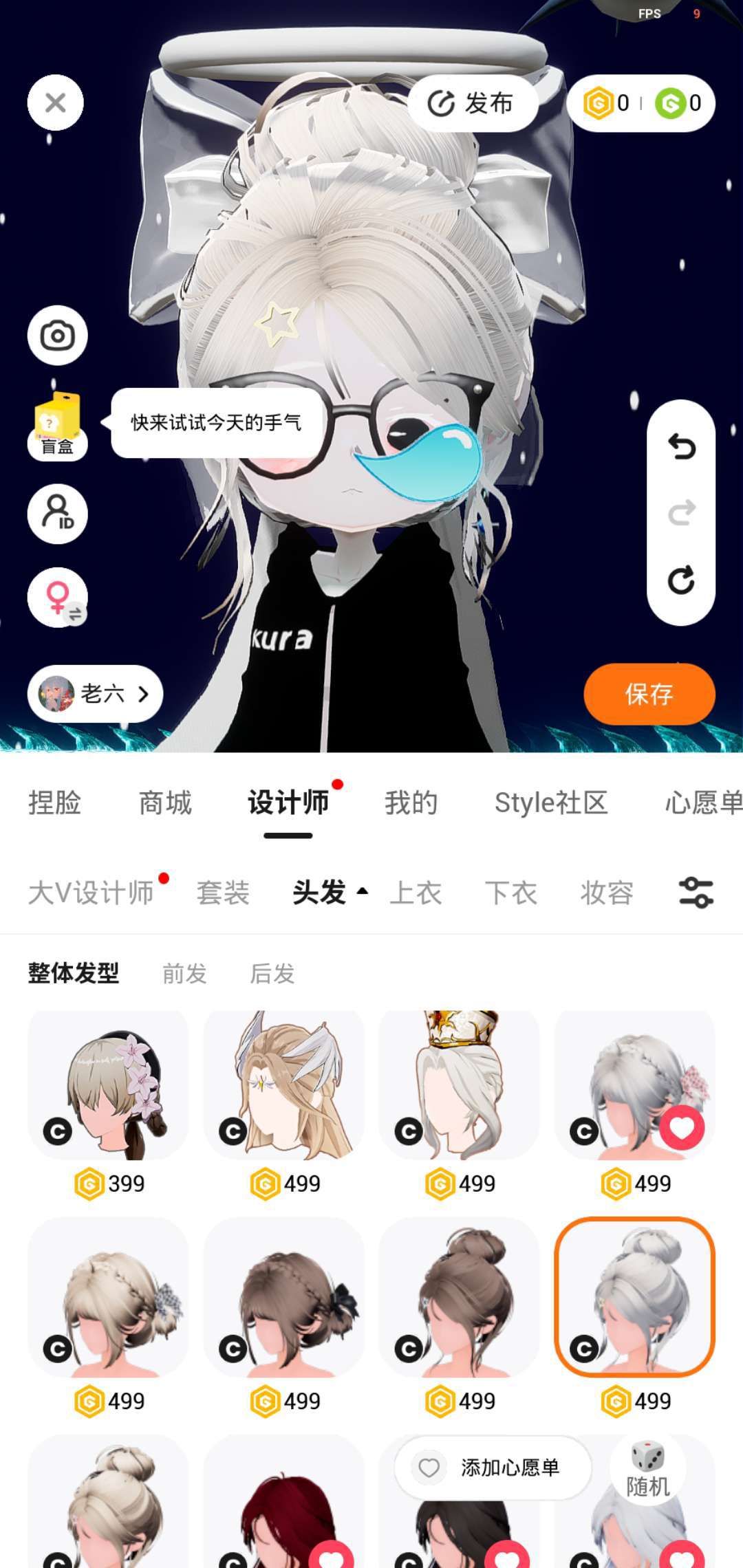Open the Style社区 tab

(x=551, y=803)
